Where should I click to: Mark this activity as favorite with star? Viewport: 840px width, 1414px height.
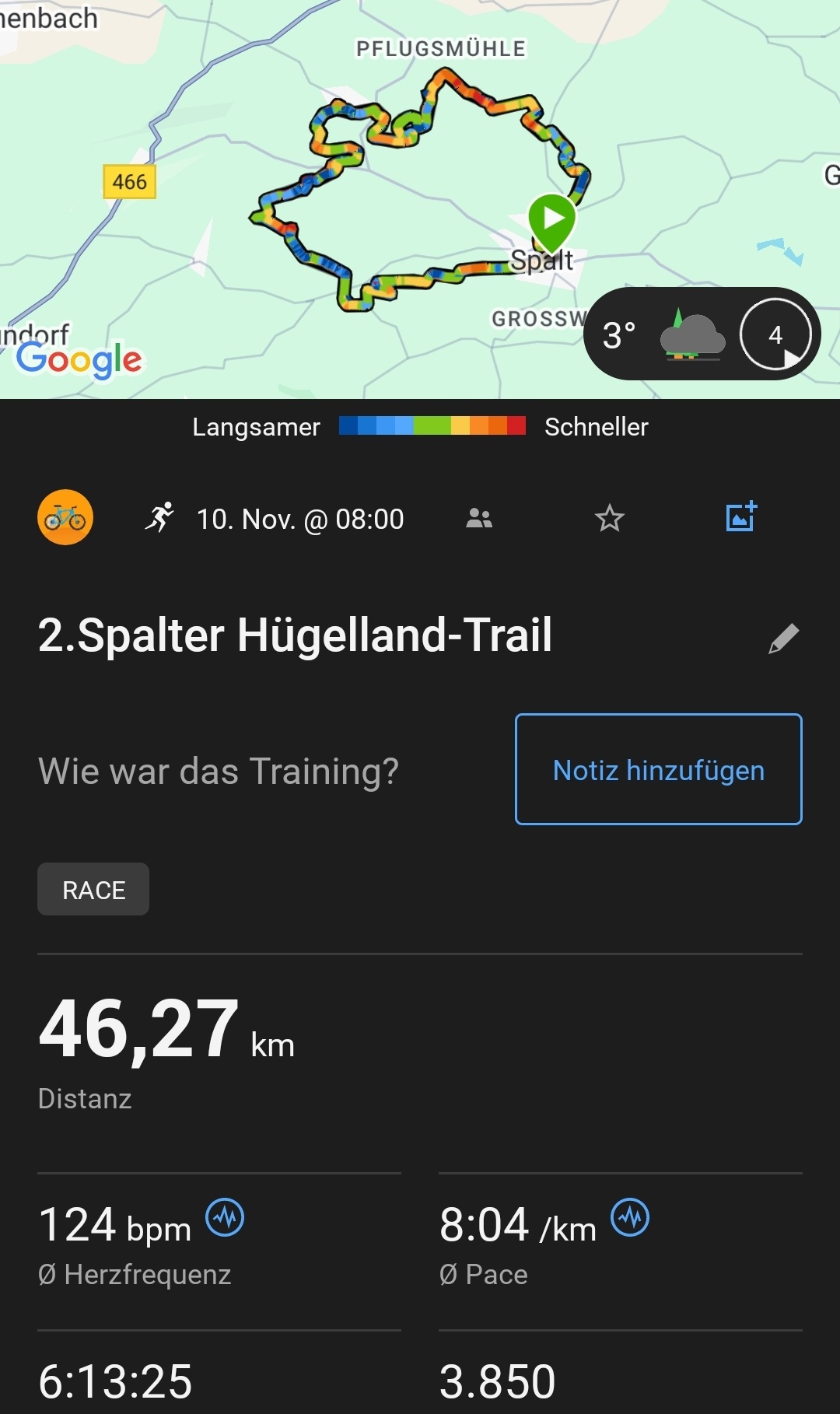click(610, 518)
